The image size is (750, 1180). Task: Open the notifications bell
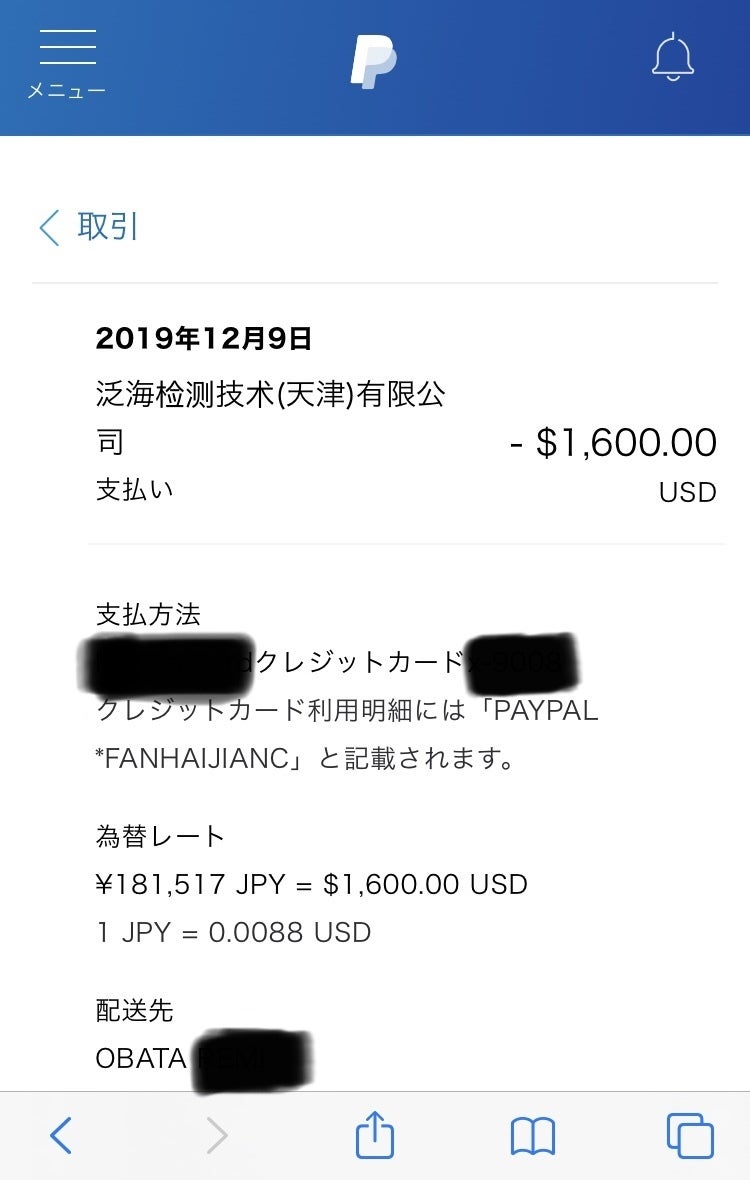point(673,57)
